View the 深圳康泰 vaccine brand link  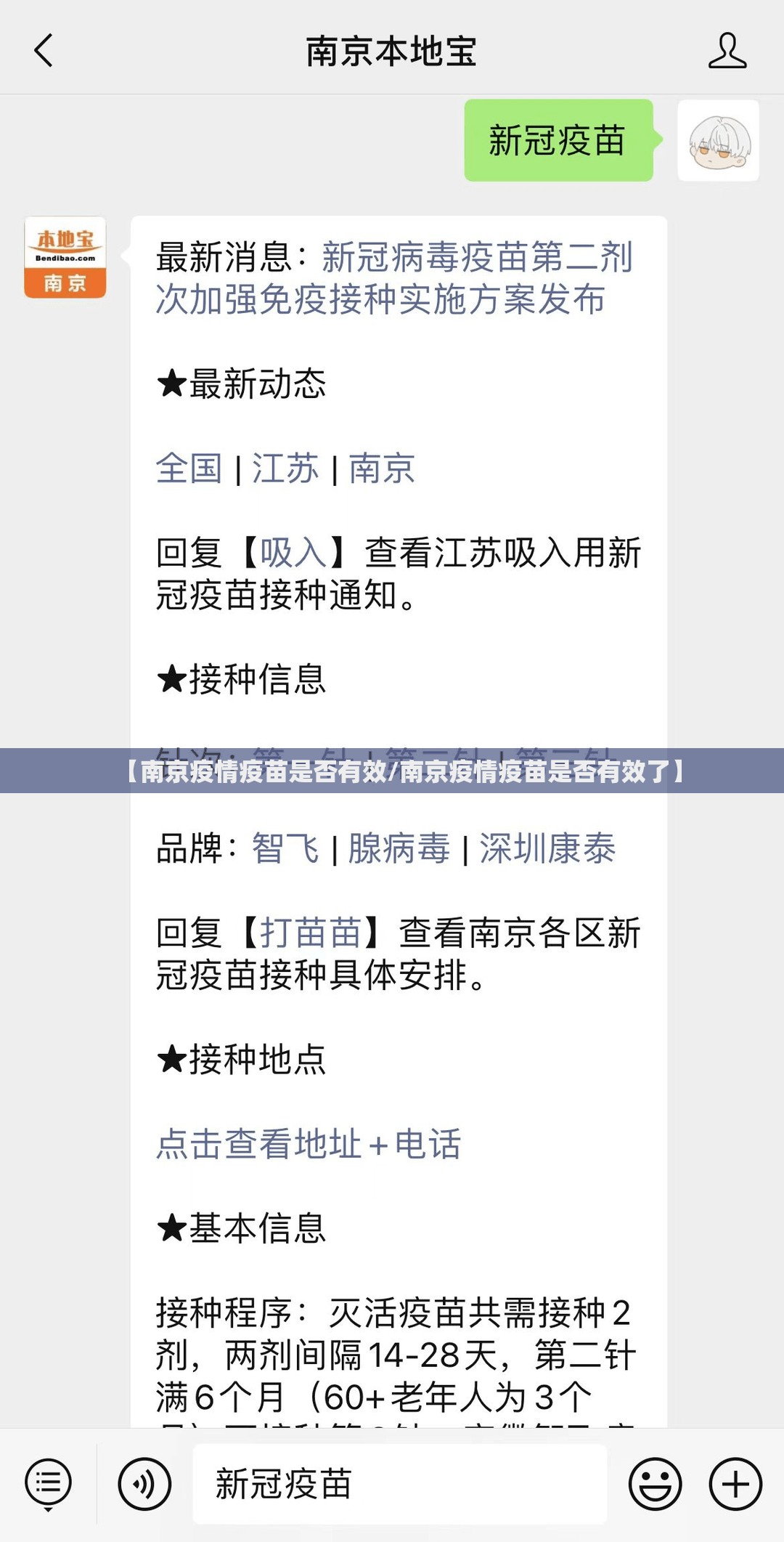[x=547, y=848]
